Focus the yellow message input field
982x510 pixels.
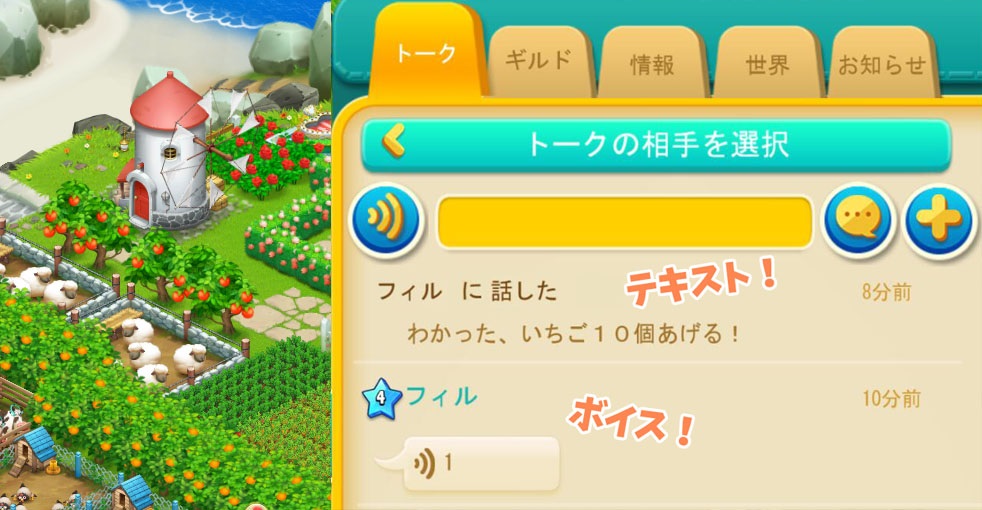pos(624,222)
